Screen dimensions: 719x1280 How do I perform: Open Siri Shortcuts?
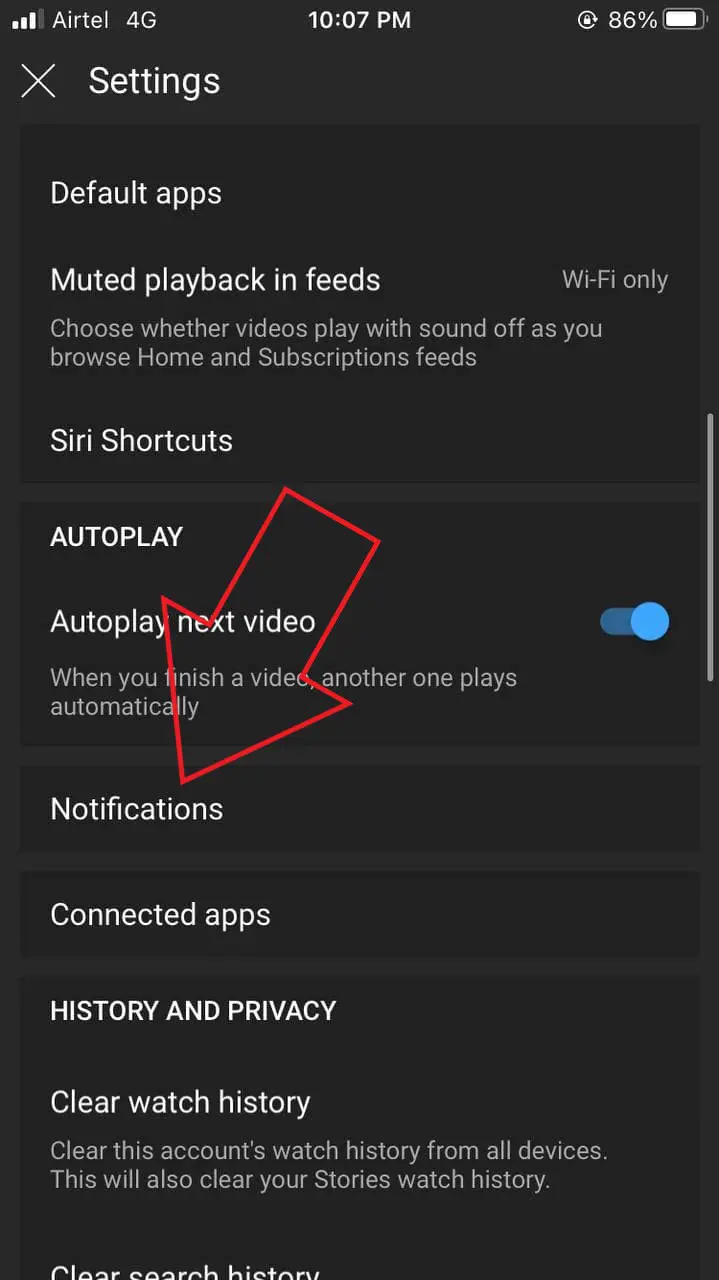(x=141, y=441)
